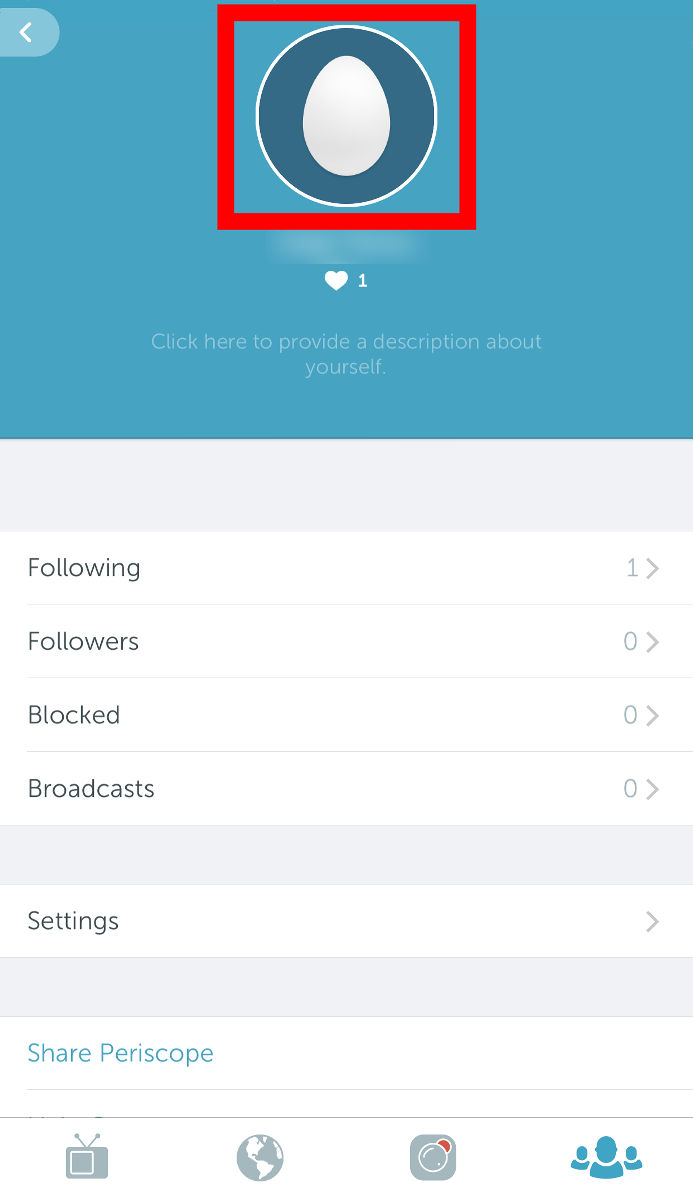The image size is (693, 1200).
Task: Open the Broadcasts list
Action: [346, 789]
